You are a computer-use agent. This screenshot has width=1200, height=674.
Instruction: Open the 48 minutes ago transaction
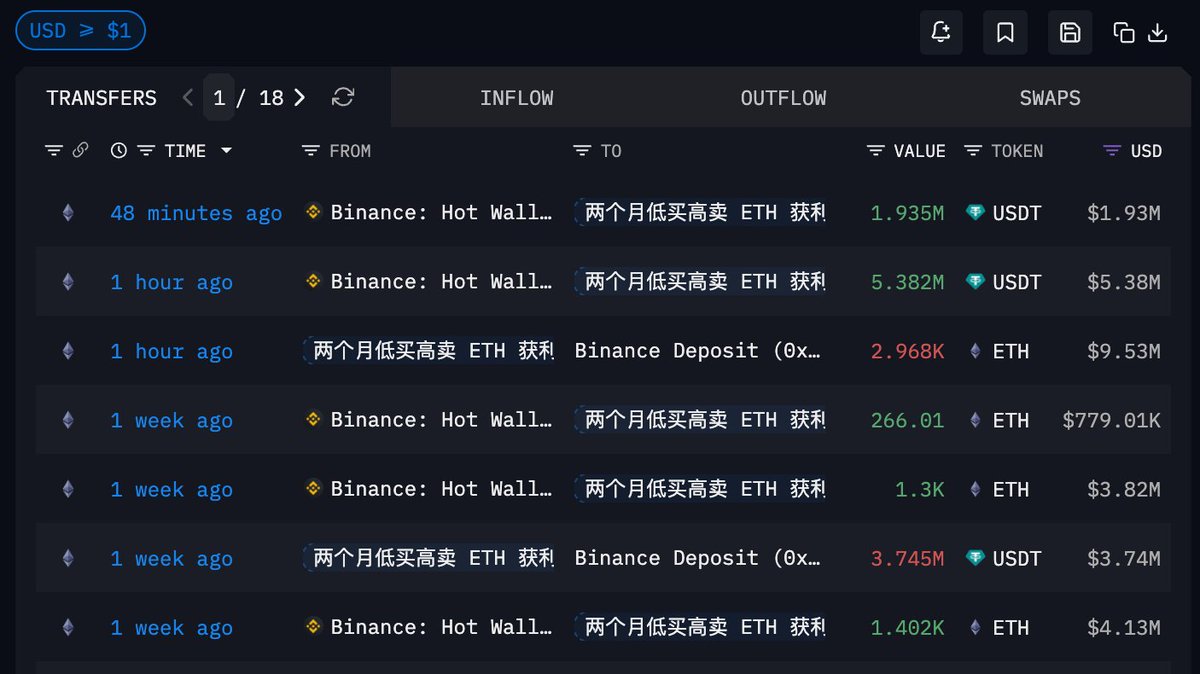coord(196,213)
